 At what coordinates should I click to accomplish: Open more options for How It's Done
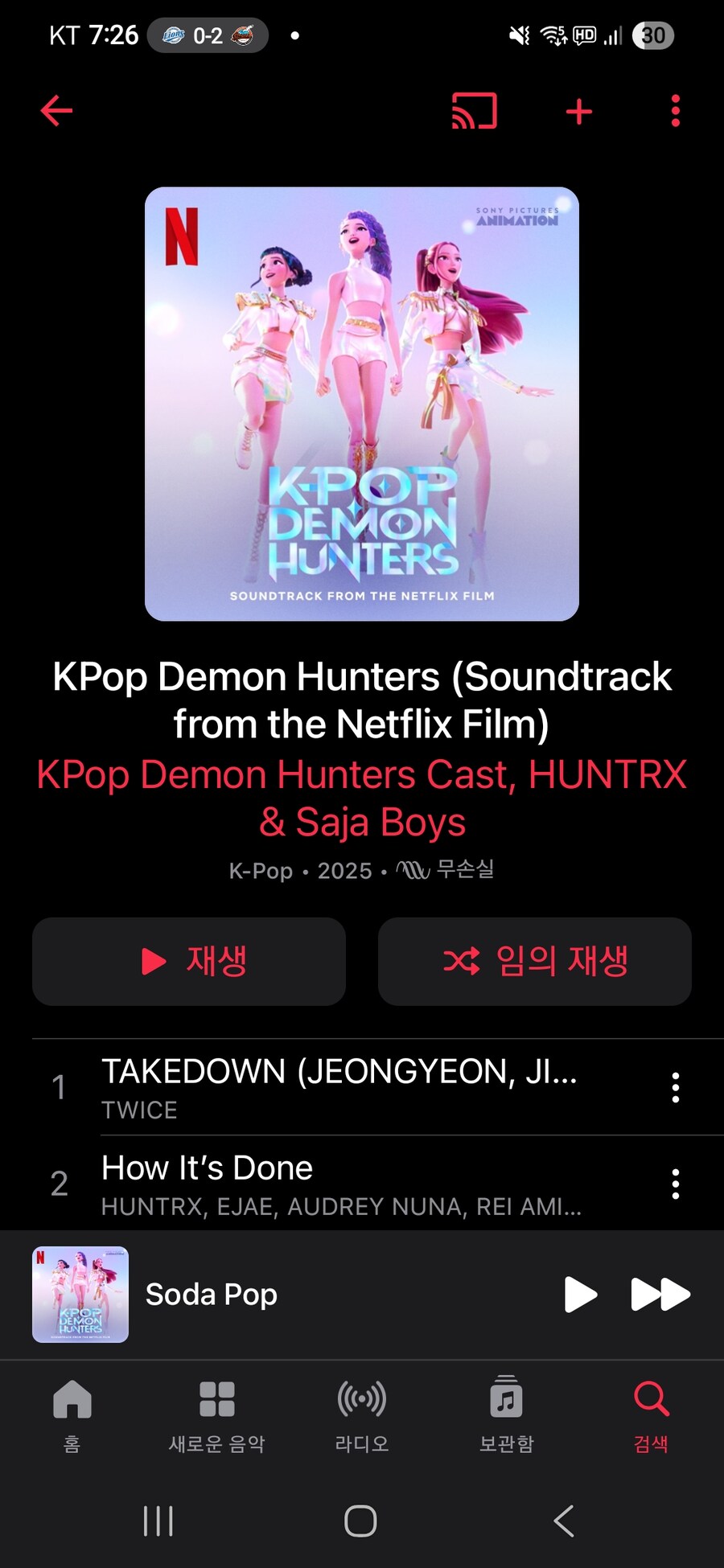click(x=675, y=1184)
